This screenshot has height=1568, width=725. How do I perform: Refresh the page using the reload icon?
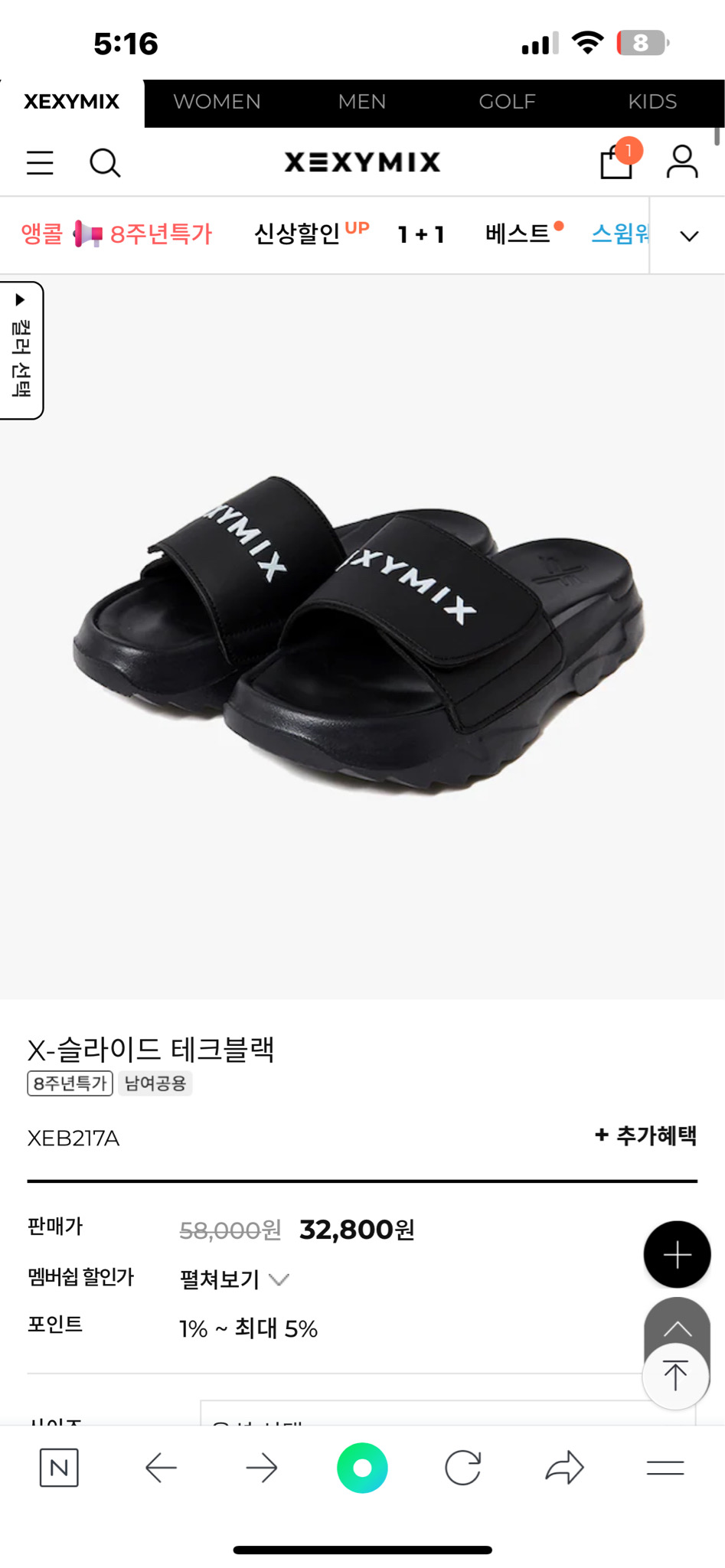coord(465,1468)
